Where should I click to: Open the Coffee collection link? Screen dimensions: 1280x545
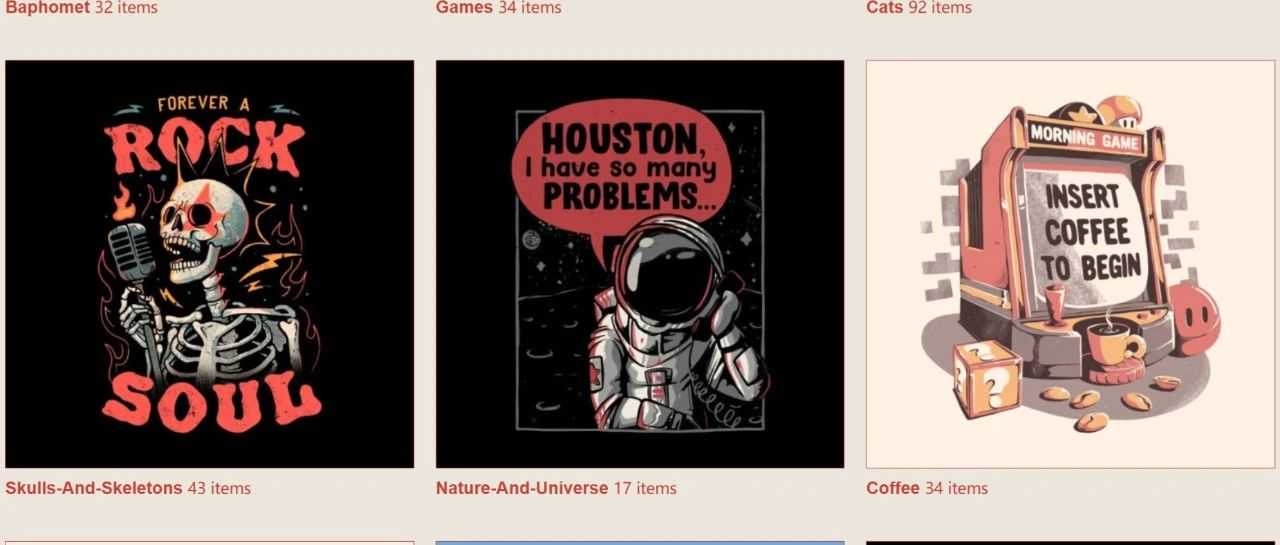tap(892, 488)
